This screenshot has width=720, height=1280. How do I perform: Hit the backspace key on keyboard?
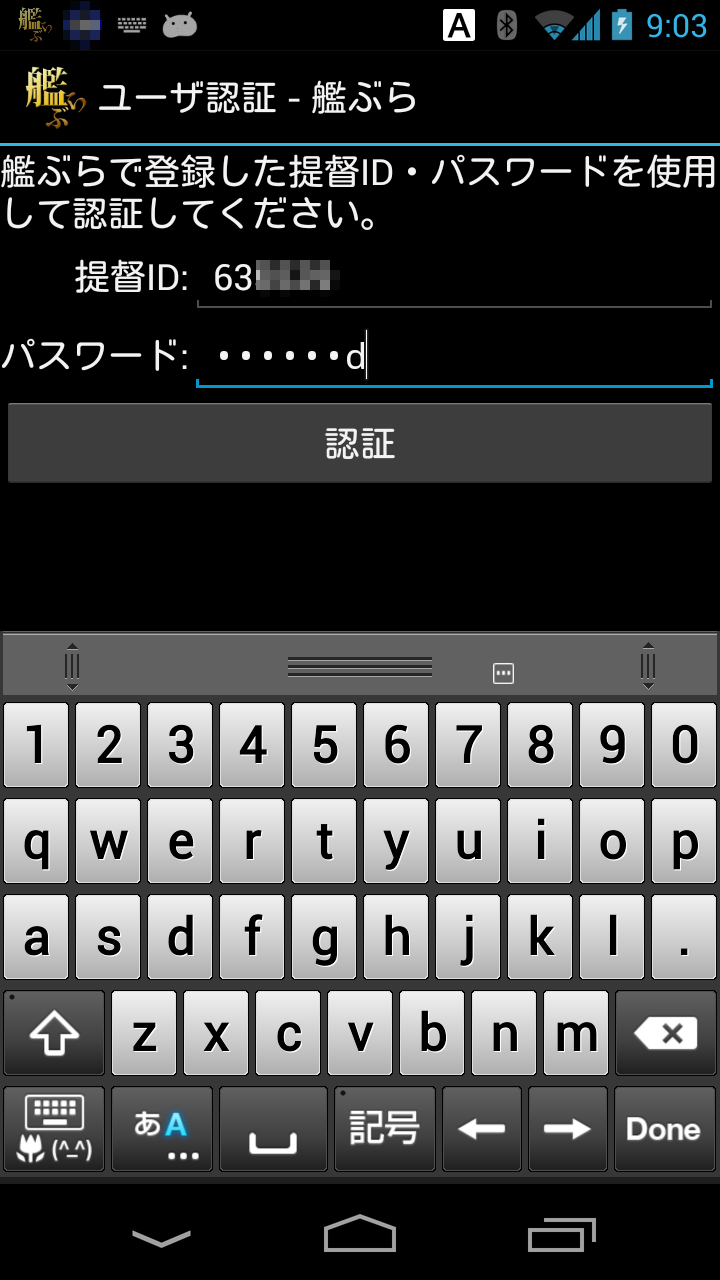click(666, 1033)
